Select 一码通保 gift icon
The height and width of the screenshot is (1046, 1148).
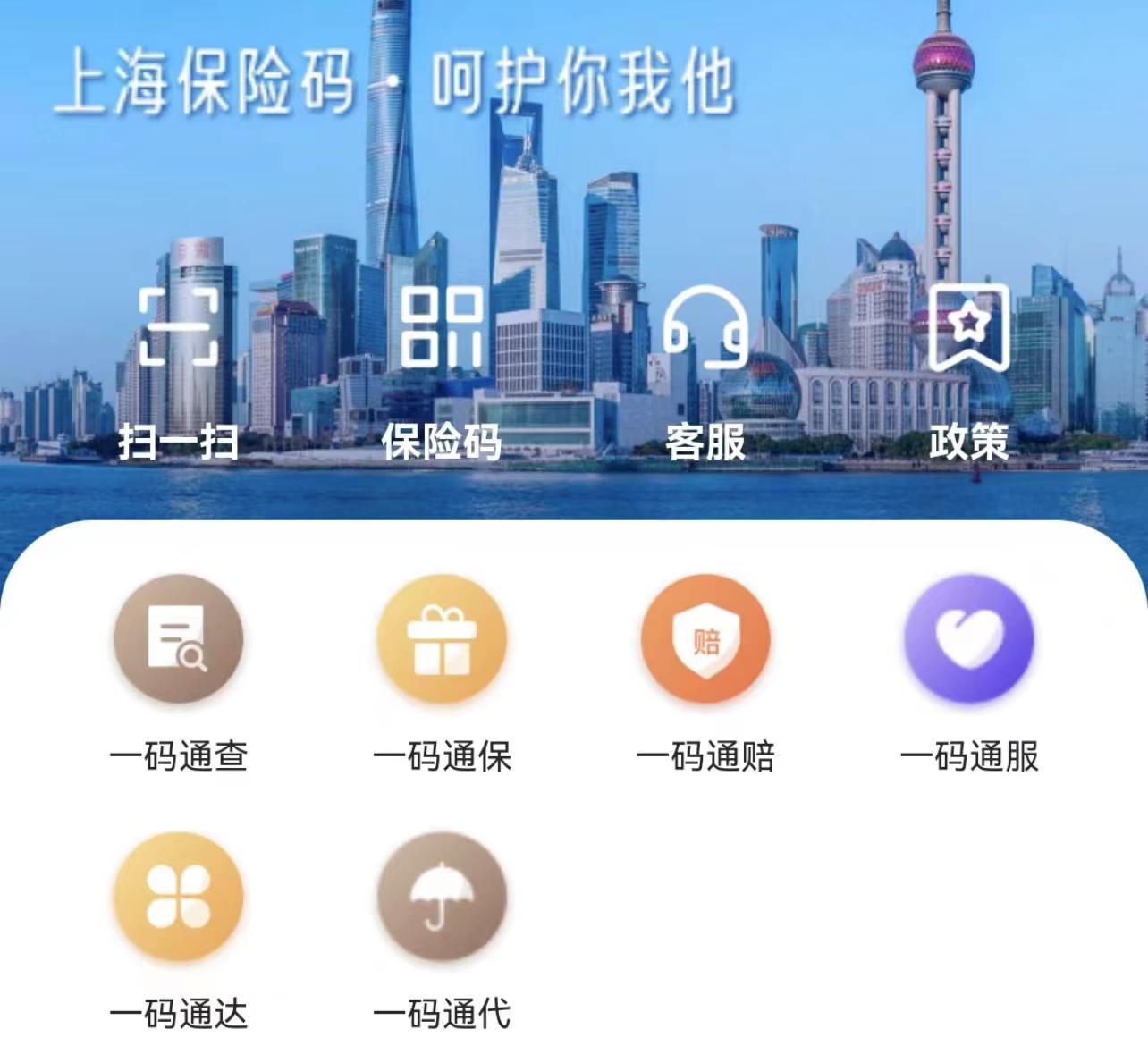pos(442,639)
